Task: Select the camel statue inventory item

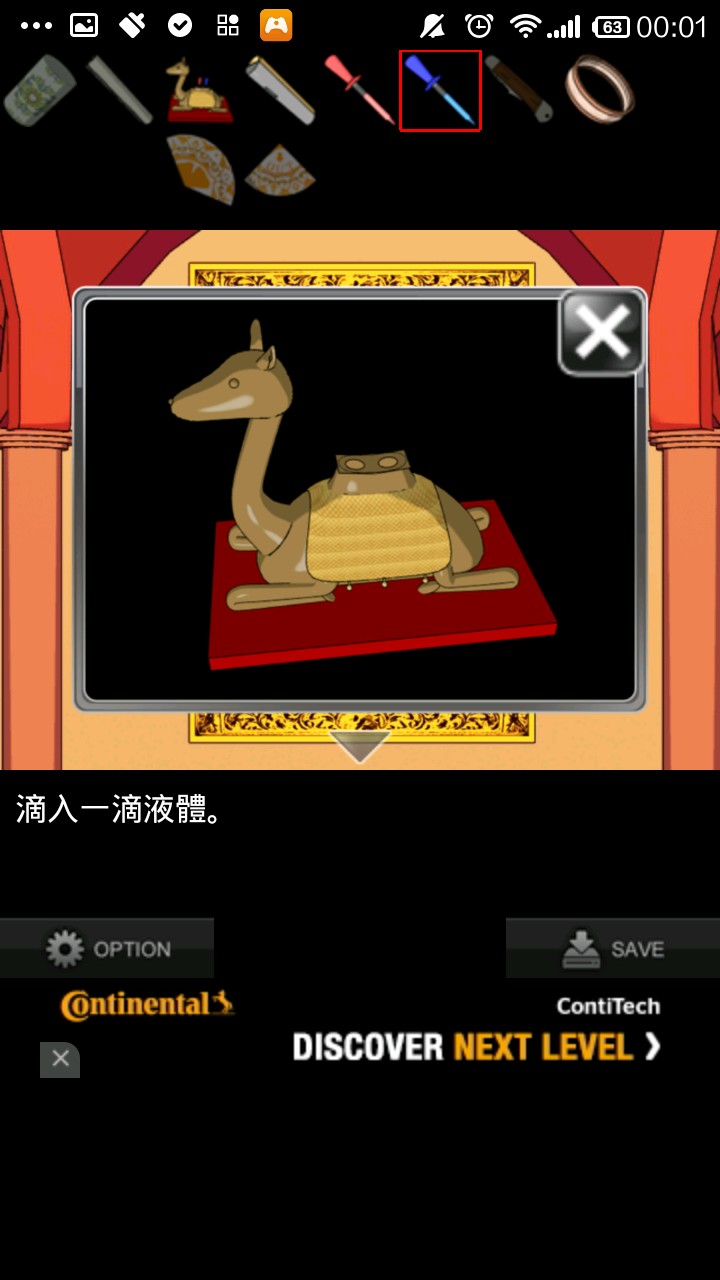Action: (x=200, y=92)
